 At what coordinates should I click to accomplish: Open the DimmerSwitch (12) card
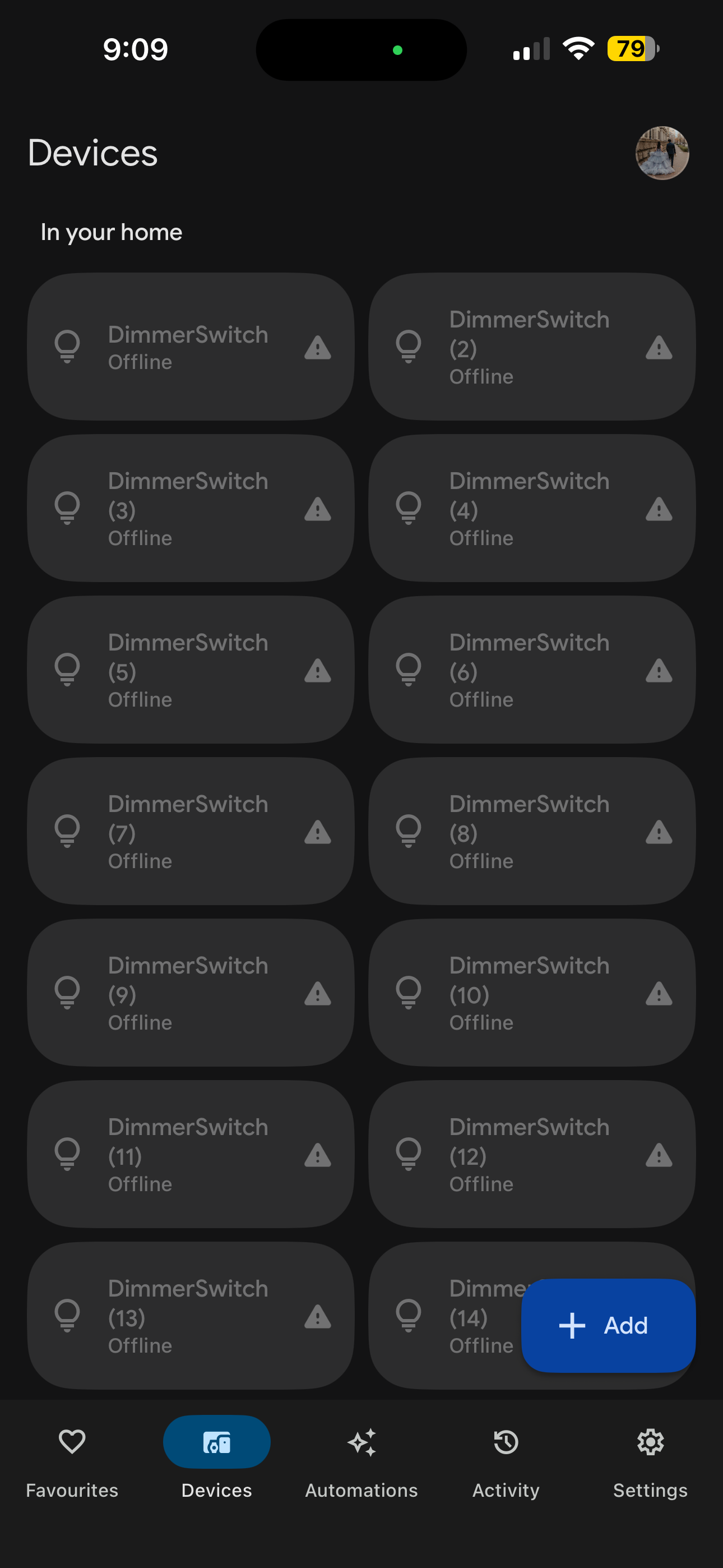coord(531,1154)
